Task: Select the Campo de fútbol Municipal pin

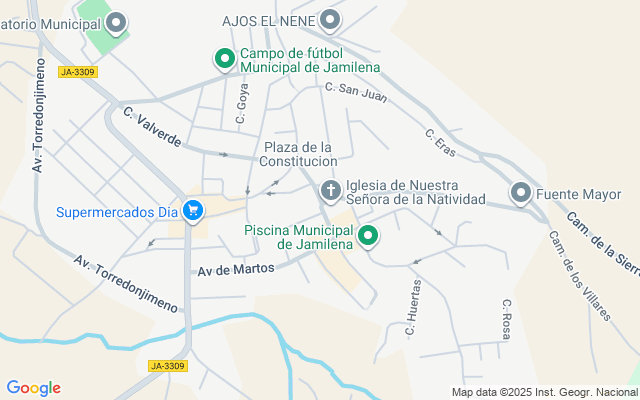Action: tap(226, 59)
